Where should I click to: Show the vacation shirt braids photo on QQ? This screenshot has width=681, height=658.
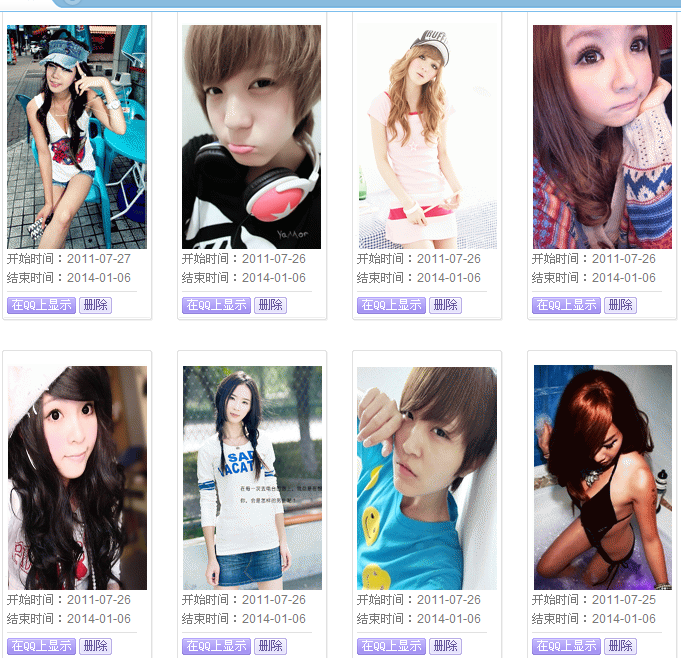216,646
